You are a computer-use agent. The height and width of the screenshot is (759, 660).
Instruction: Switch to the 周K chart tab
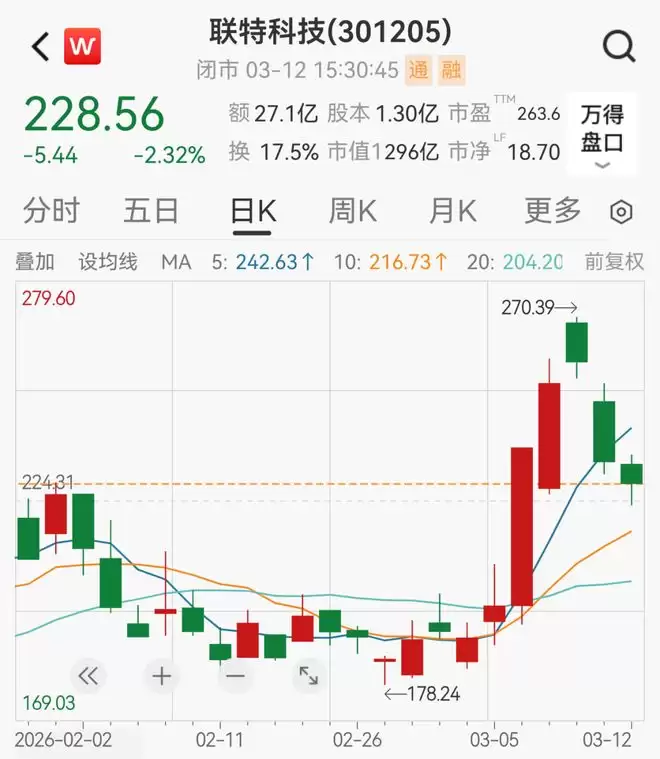click(x=353, y=211)
